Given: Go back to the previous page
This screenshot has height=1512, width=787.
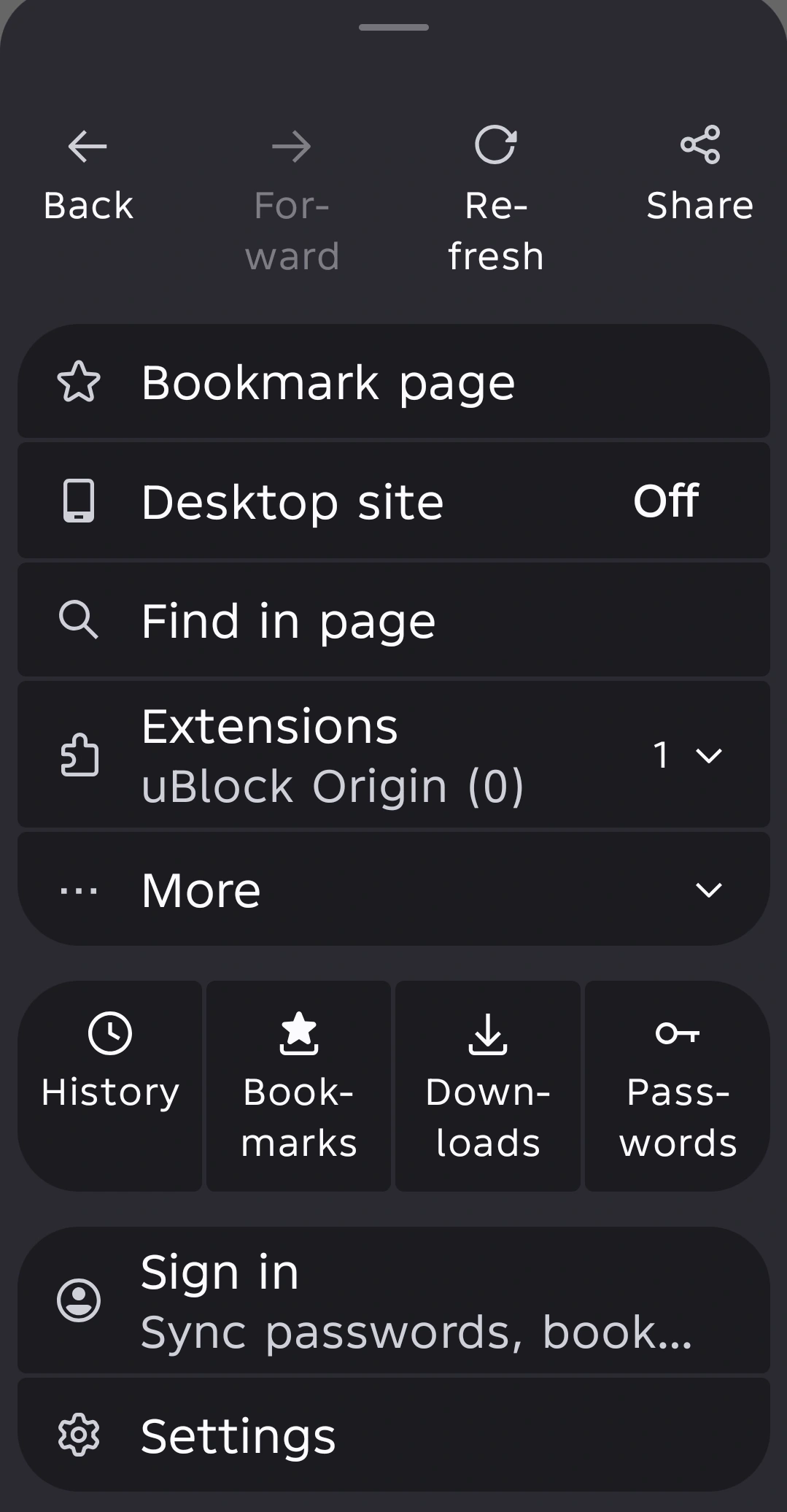Looking at the screenshot, I should pos(88,176).
